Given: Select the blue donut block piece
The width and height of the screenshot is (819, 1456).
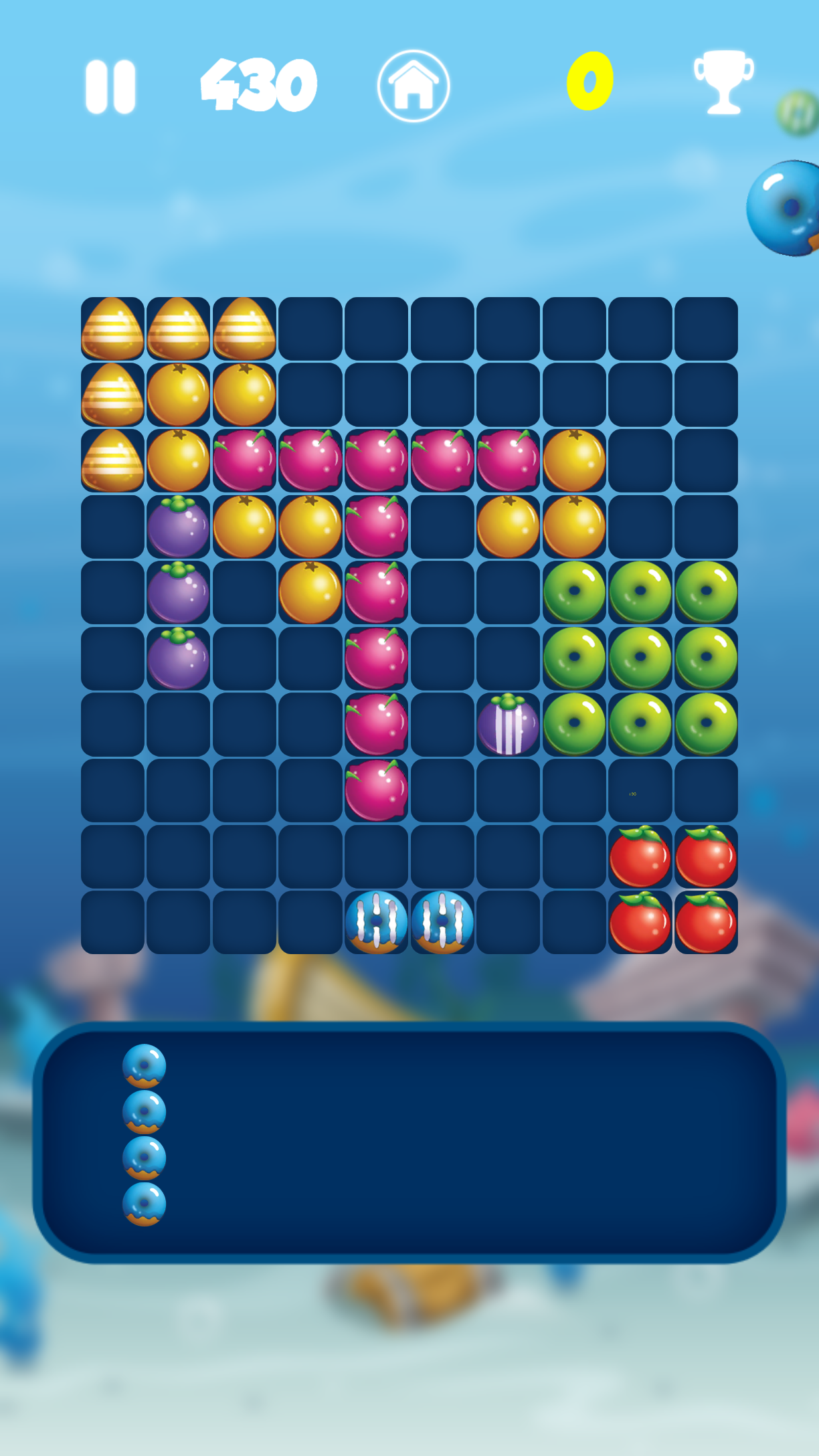Looking at the screenshot, I should [x=144, y=1135].
